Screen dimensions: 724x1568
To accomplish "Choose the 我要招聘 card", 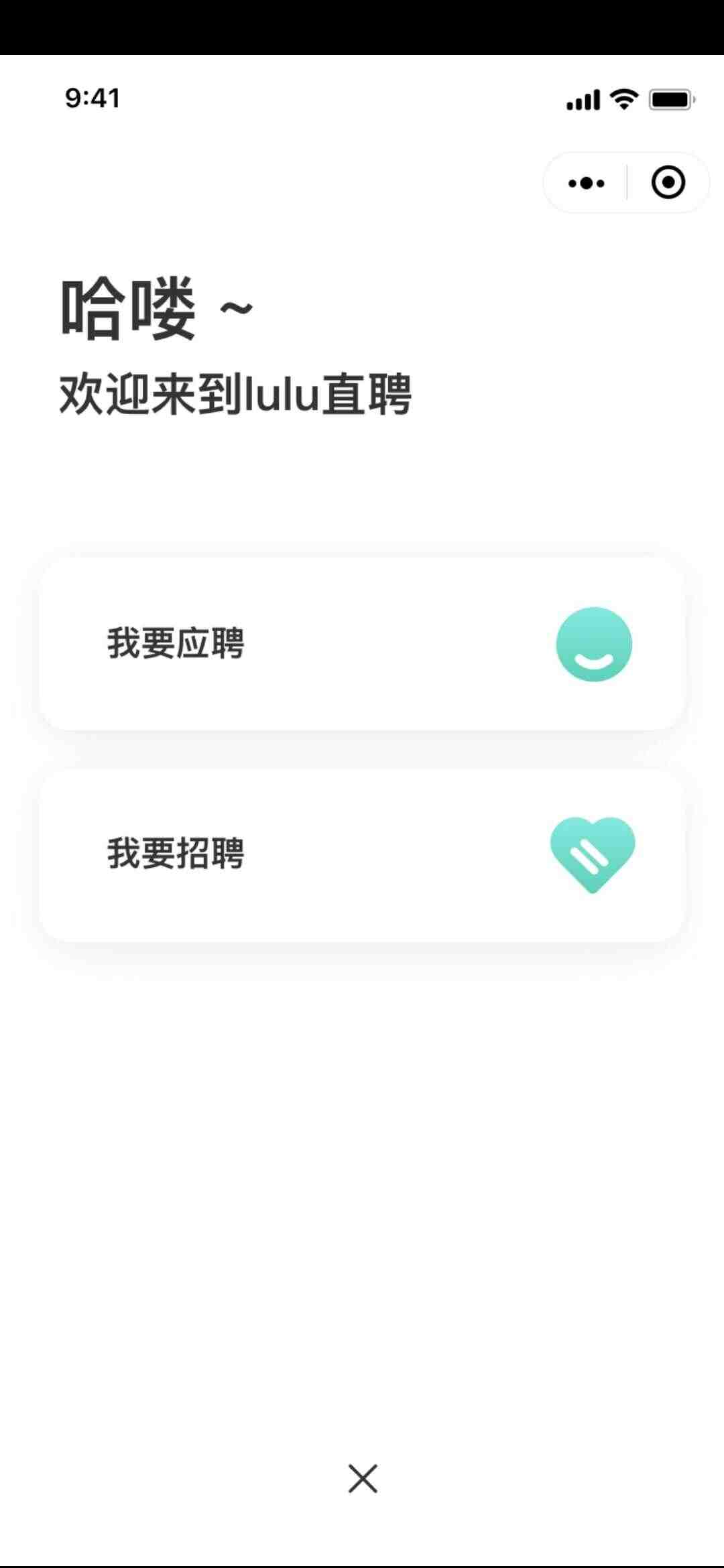I will click(362, 856).
